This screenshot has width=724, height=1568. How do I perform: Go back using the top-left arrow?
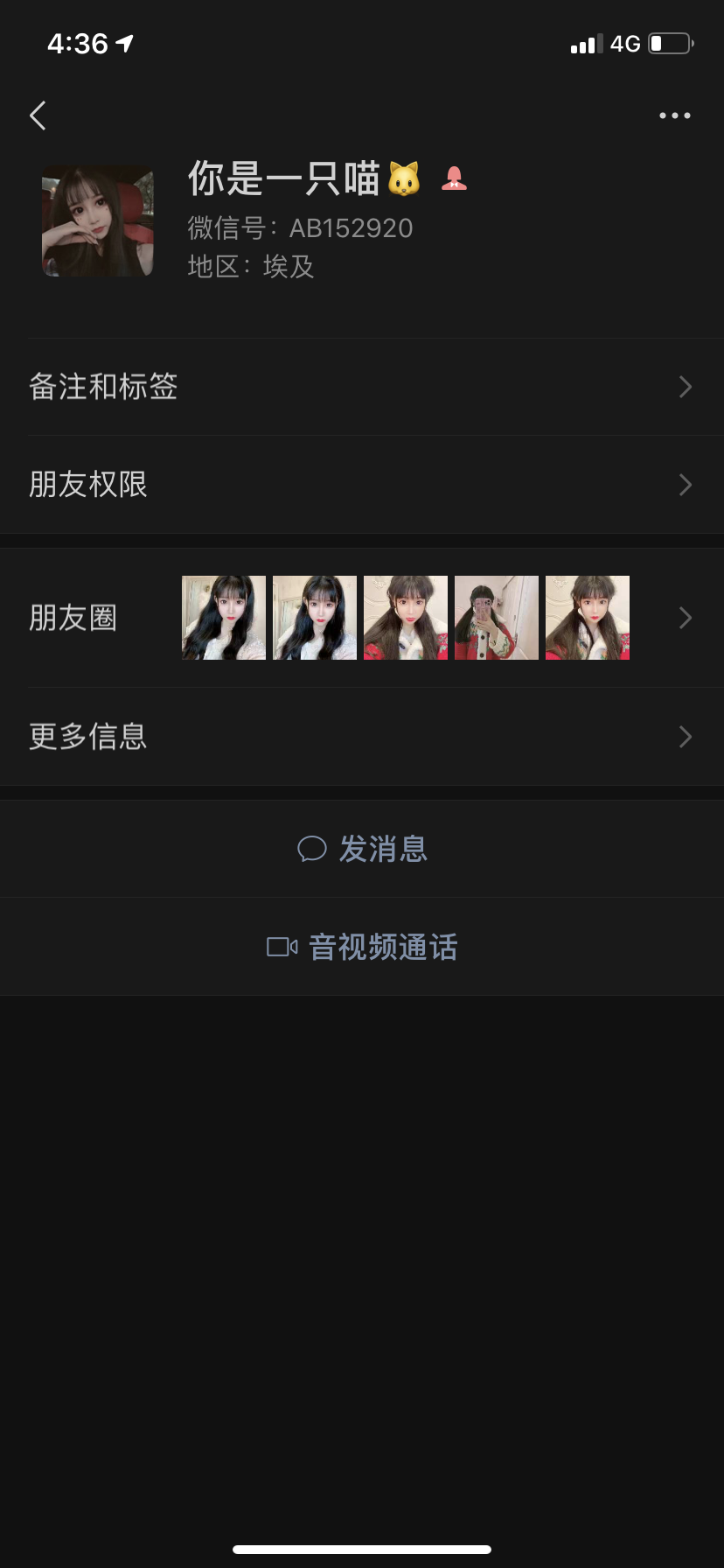[x=38, y=115]
